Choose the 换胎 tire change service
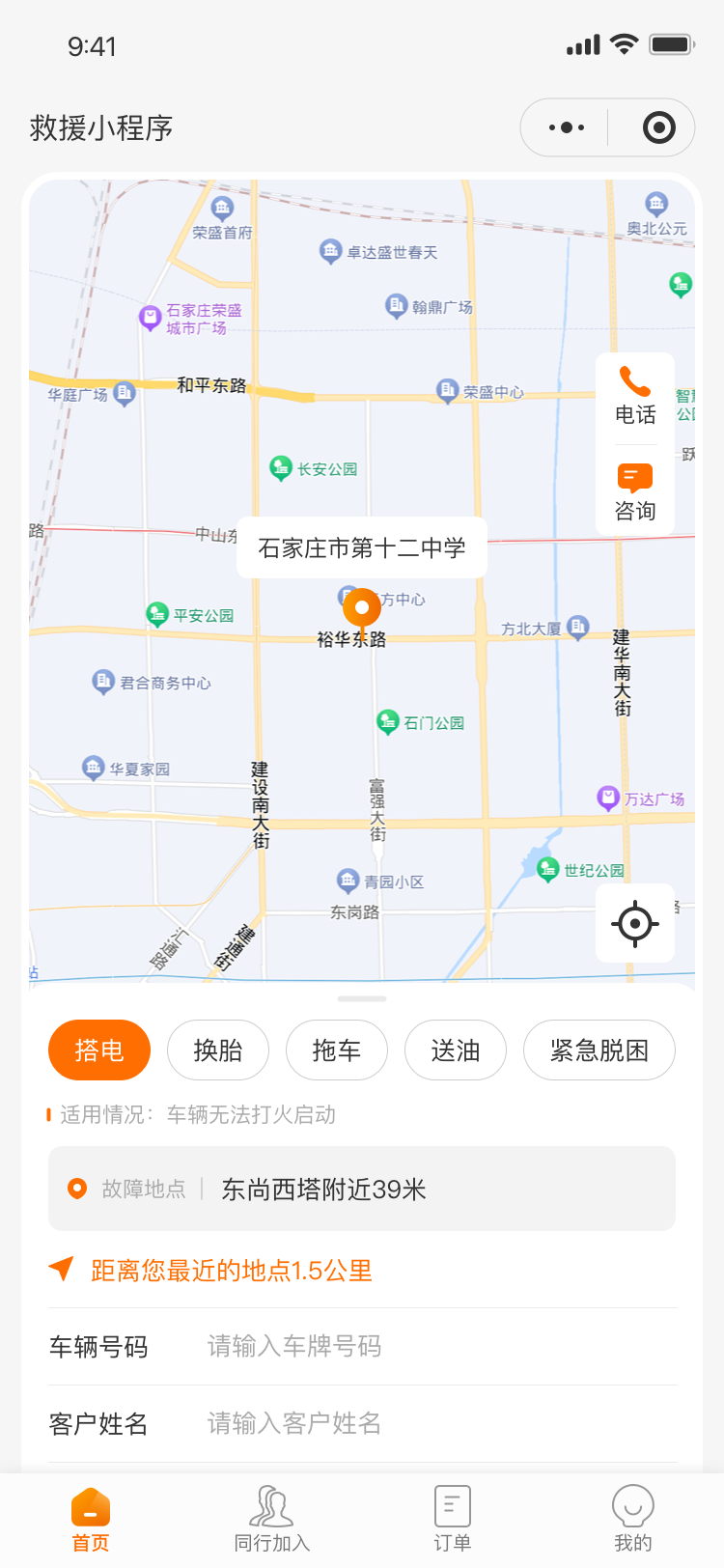Screen dimensions: 724x1568 (218, 1050)
